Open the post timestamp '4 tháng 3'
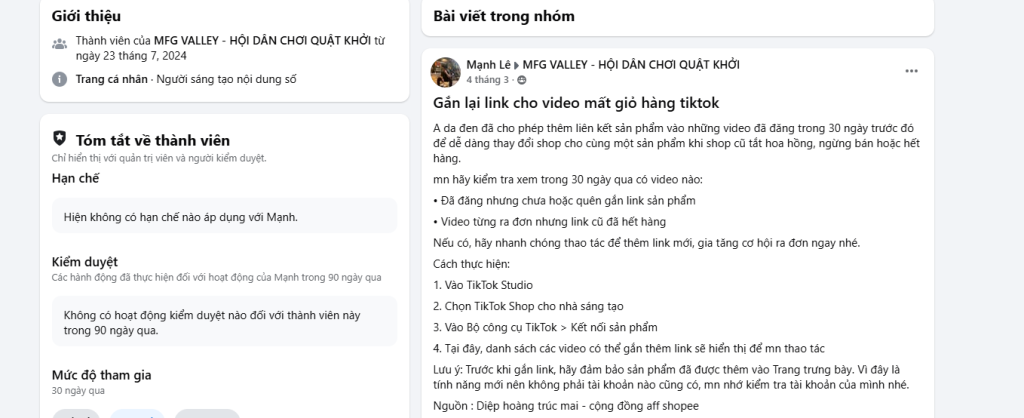Viewport: 1024px width, 418px height. [x=488, y=79]
